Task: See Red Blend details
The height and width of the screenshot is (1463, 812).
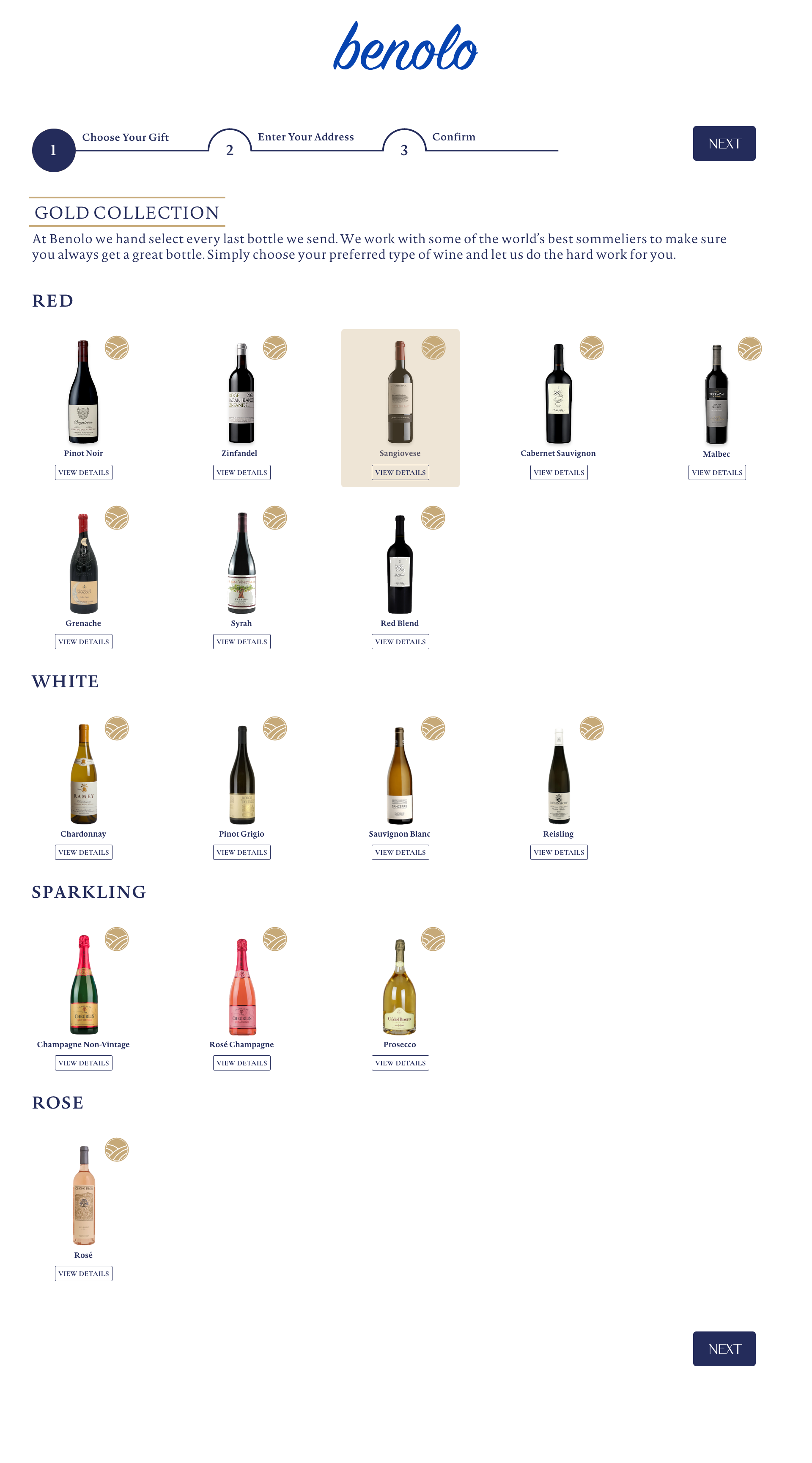Action: [400, 641]
